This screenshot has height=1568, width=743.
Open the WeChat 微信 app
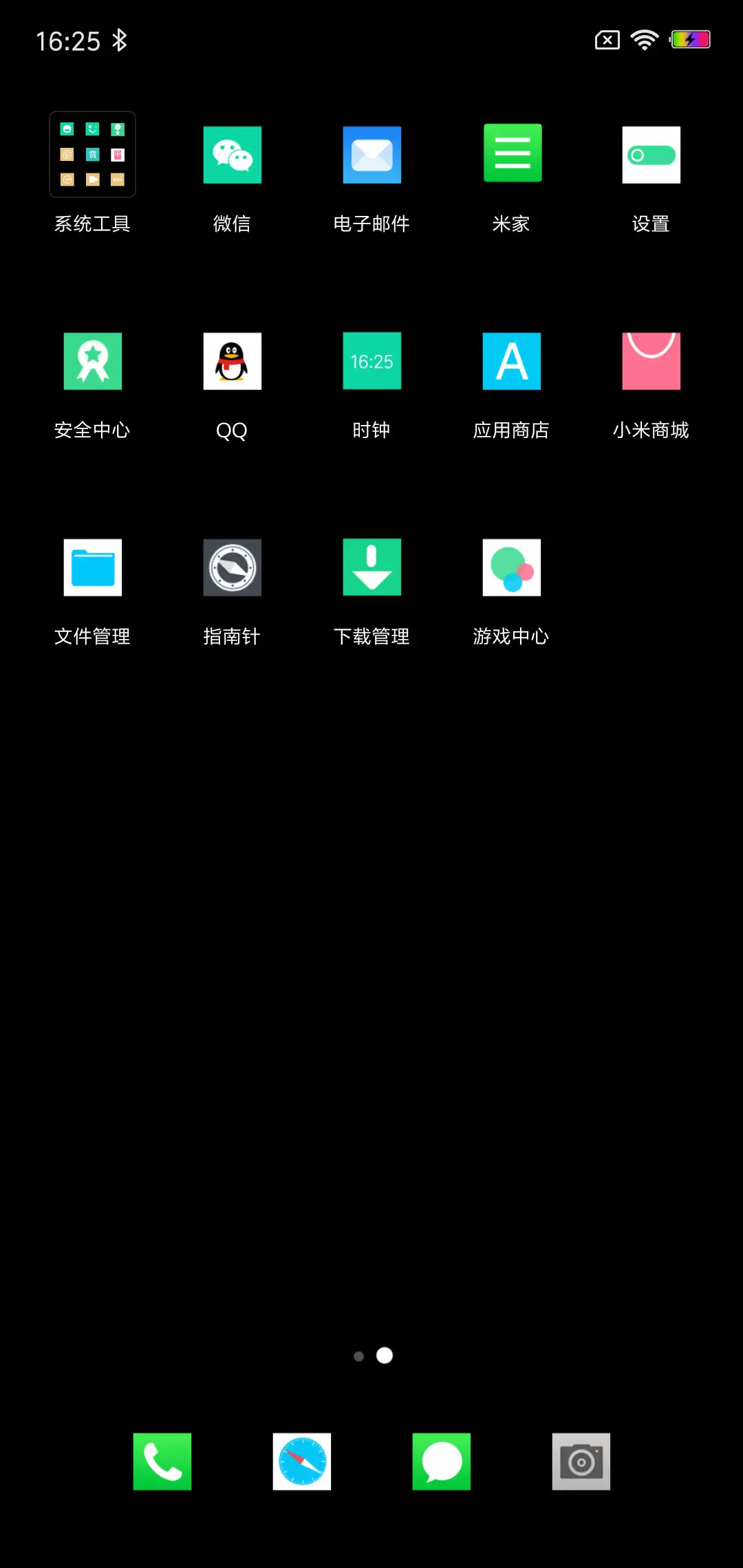(x=232, y=155)
